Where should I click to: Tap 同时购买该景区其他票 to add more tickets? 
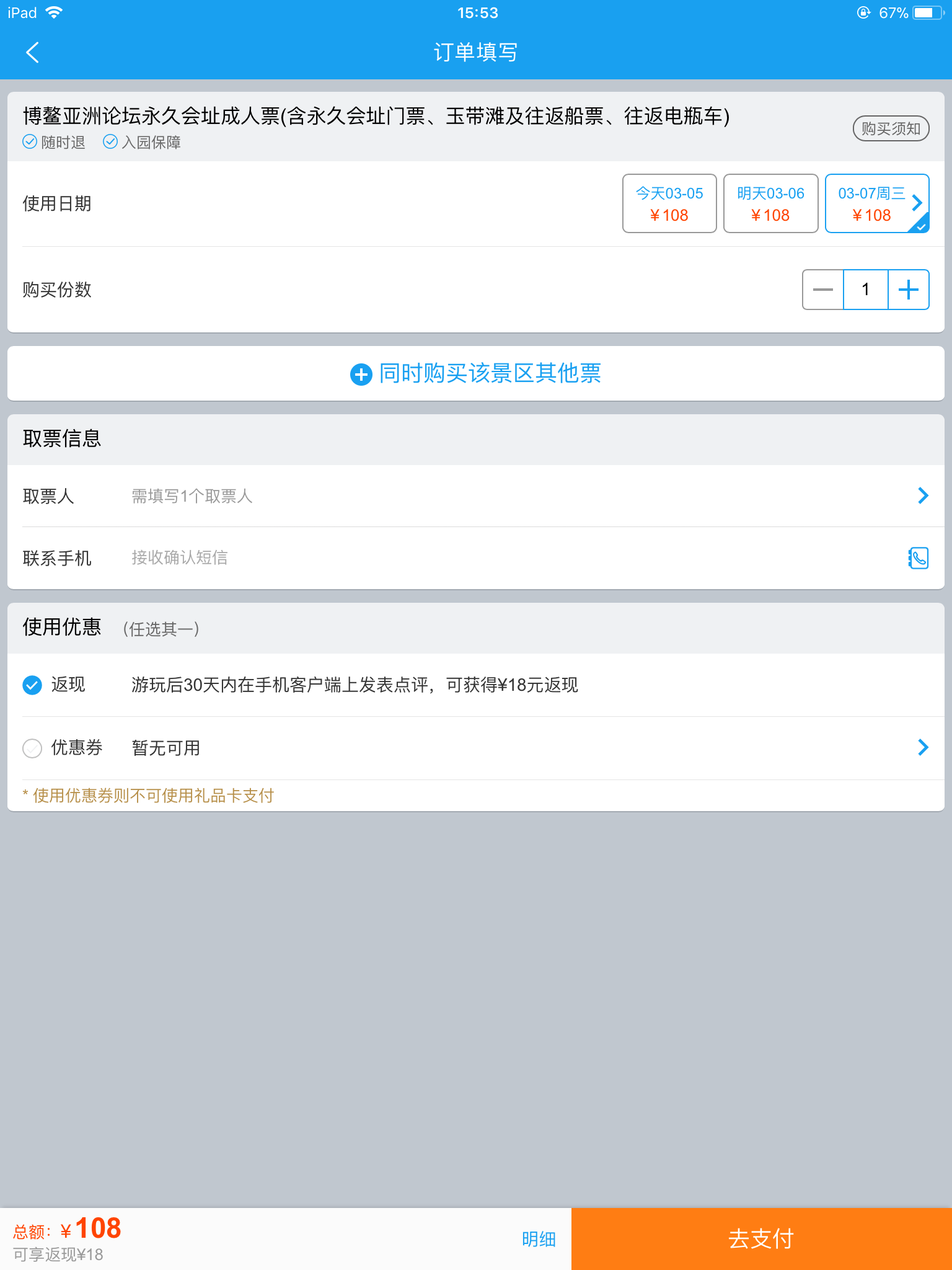[476, 373]
